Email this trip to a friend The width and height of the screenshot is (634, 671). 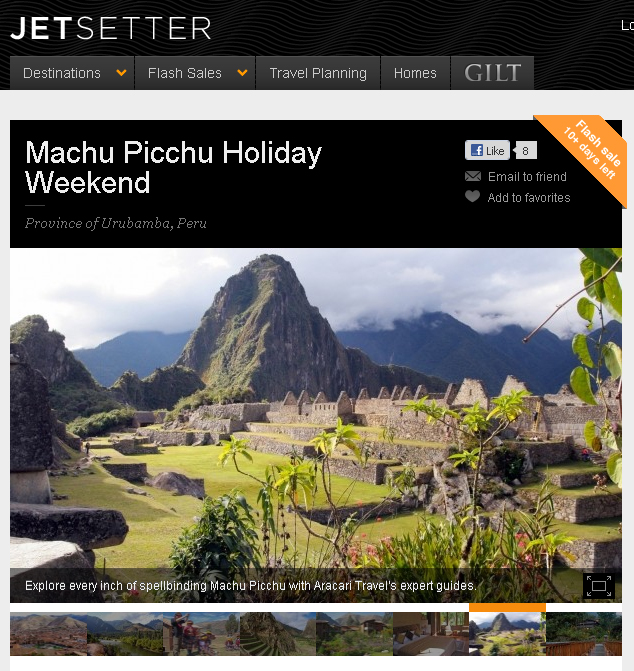tap(526, 177)
